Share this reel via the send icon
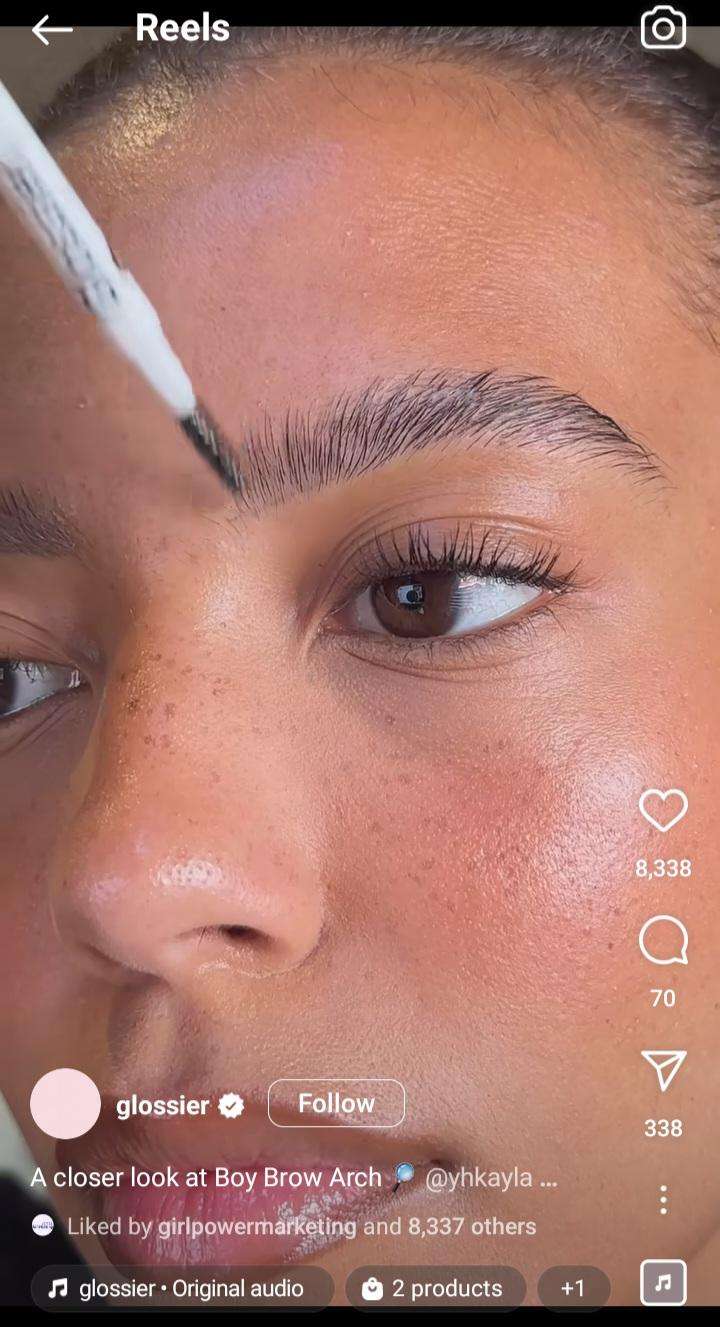The image size is (720, 1327). [x=663, y=1071]
